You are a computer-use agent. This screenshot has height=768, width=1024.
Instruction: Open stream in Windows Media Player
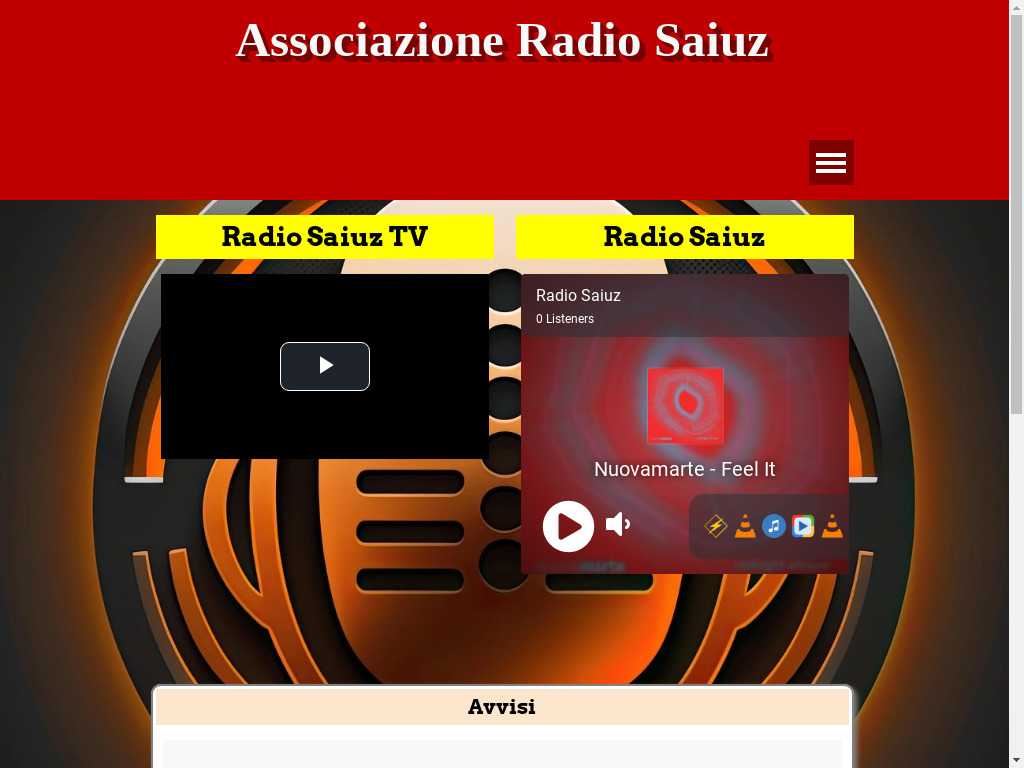(x=803, y=526)
